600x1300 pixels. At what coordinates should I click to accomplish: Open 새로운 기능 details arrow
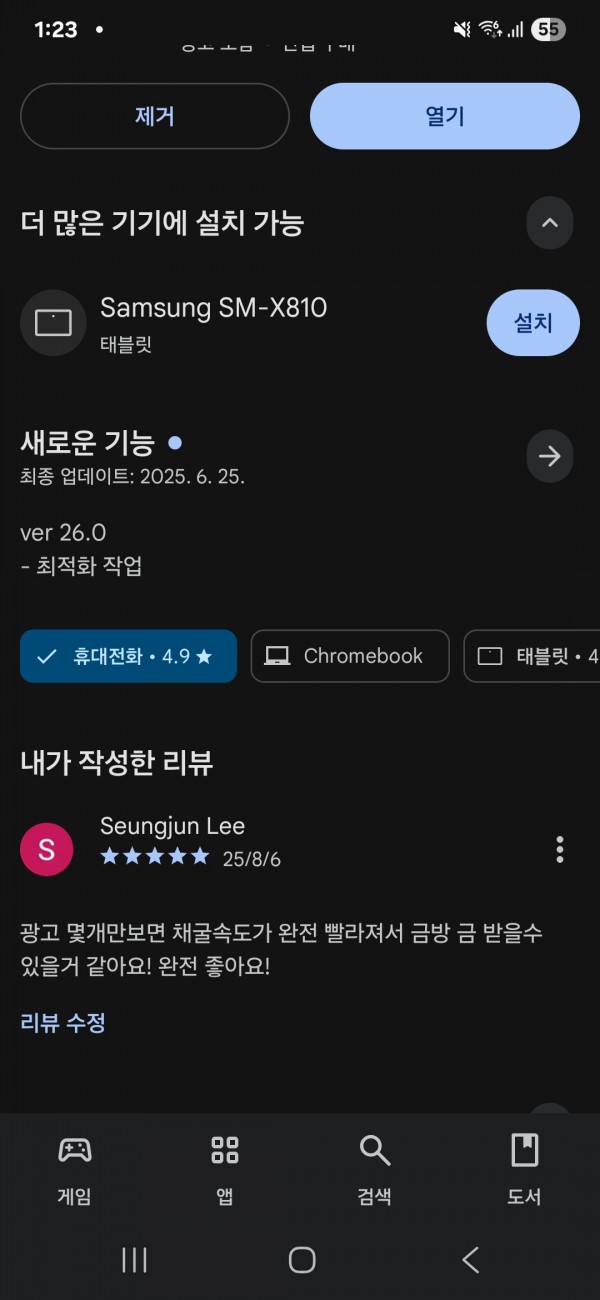pos(550,457)
